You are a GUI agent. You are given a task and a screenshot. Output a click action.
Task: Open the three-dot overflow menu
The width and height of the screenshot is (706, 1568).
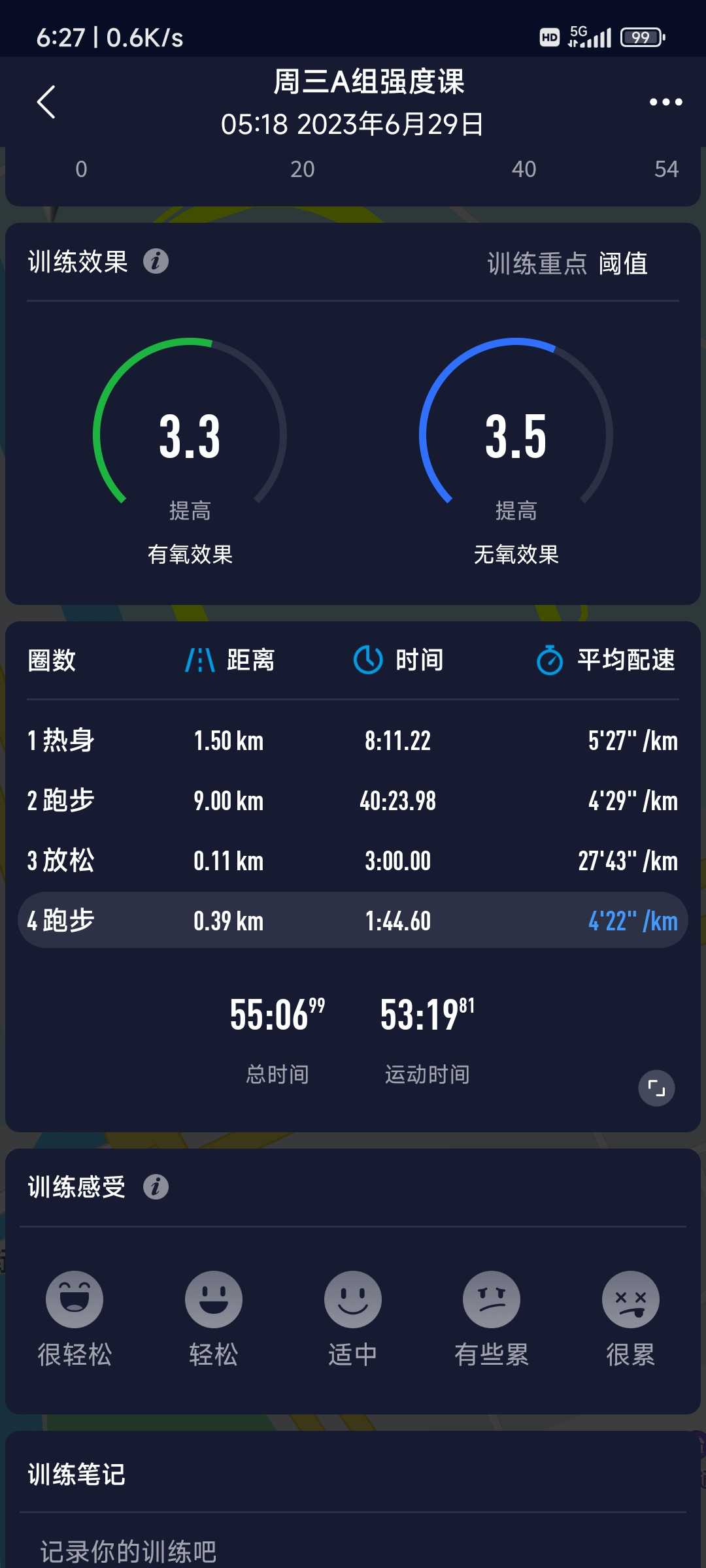click(x=665, y=102)
